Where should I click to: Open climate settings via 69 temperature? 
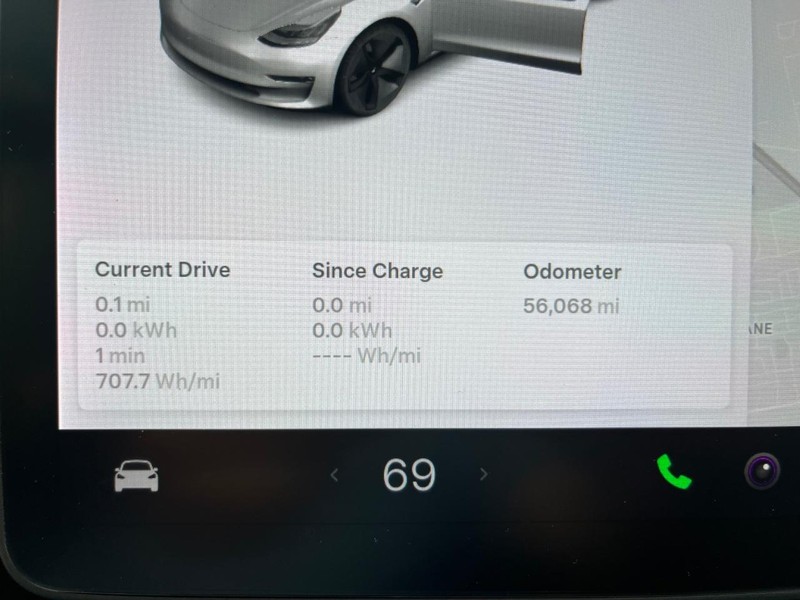[409, 475]
